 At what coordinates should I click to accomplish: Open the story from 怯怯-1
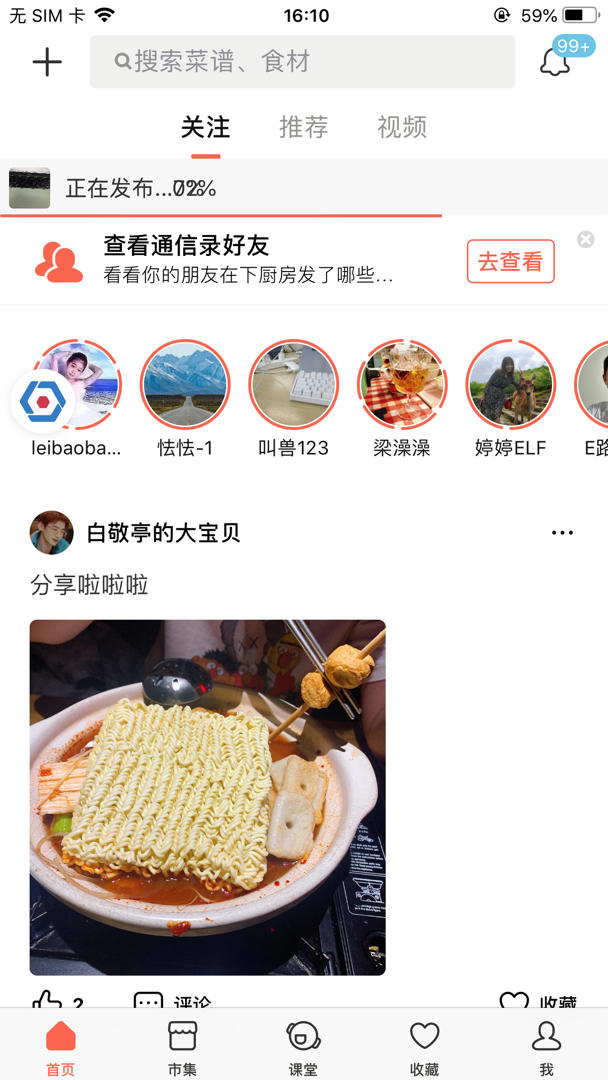tap(185, 385)
